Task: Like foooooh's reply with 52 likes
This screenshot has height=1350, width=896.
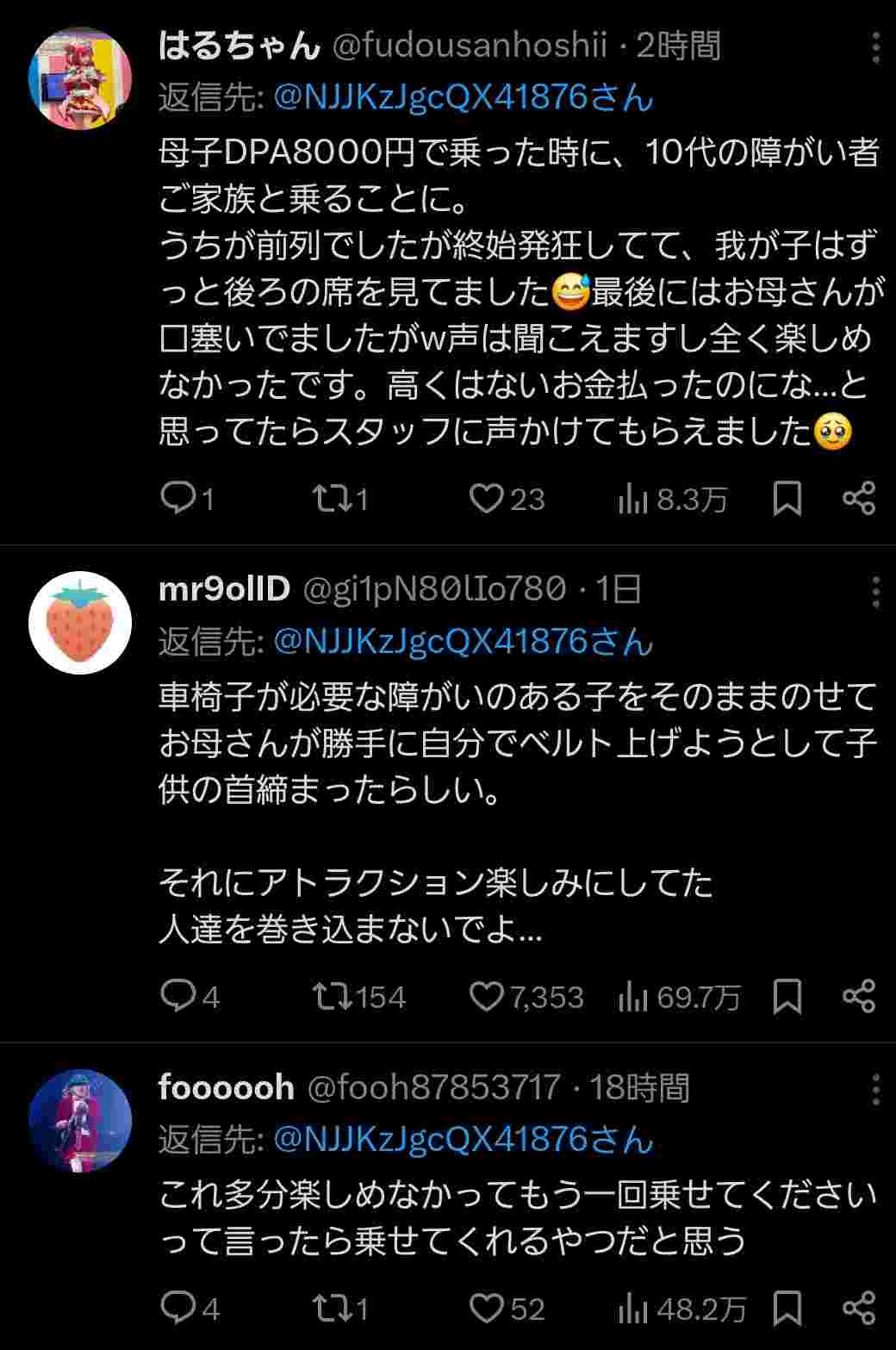Action: pos(486,1309)
